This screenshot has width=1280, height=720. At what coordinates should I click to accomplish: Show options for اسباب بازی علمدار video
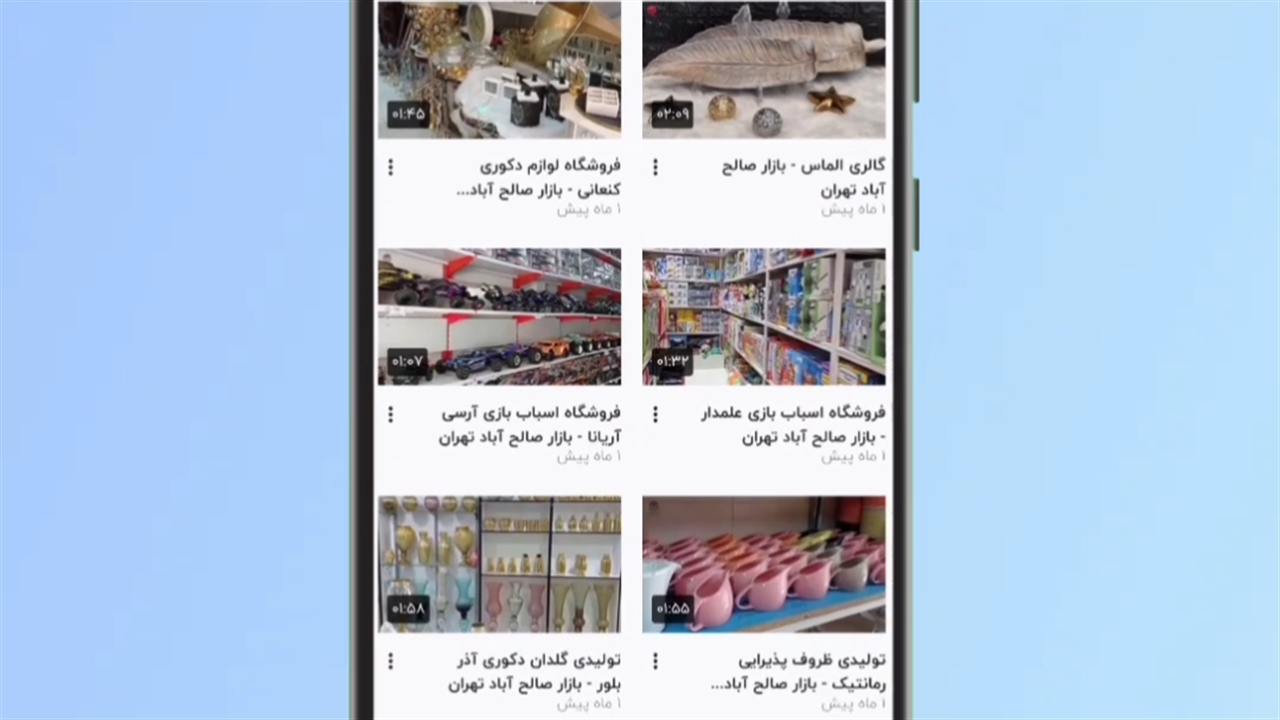655,414
